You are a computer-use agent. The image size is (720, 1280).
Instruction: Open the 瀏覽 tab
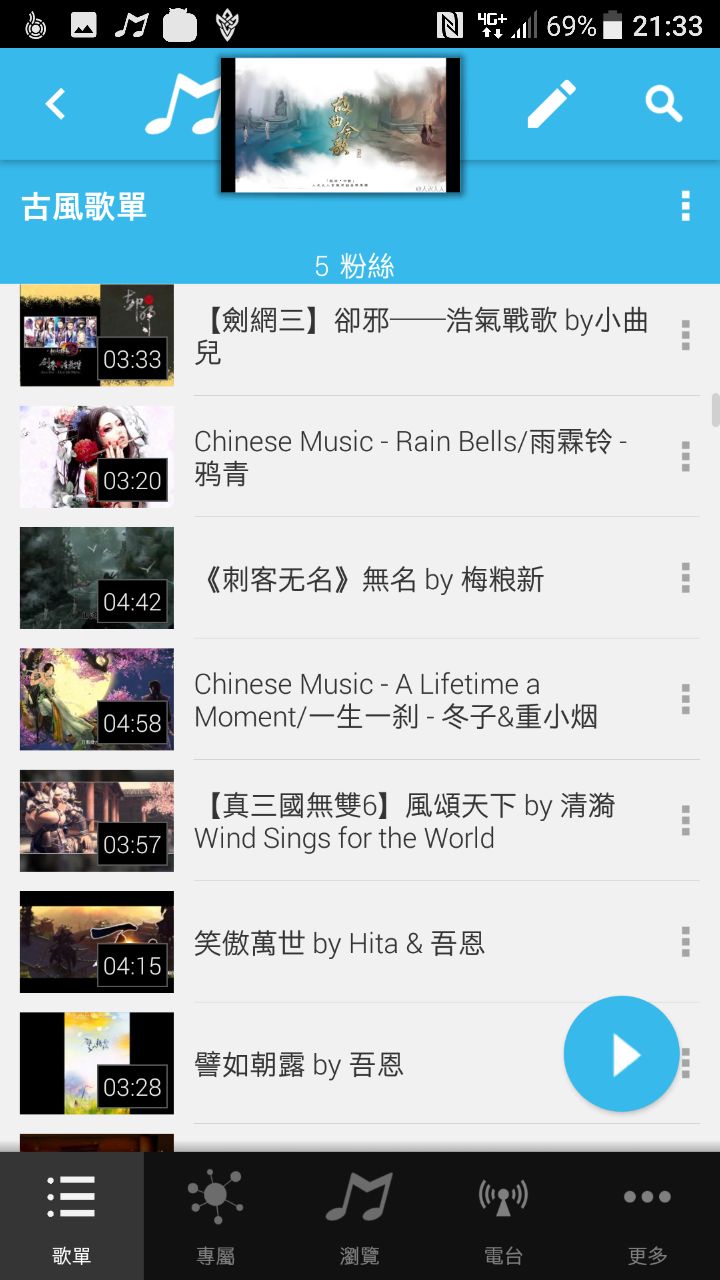click(x=359, y=1216)
